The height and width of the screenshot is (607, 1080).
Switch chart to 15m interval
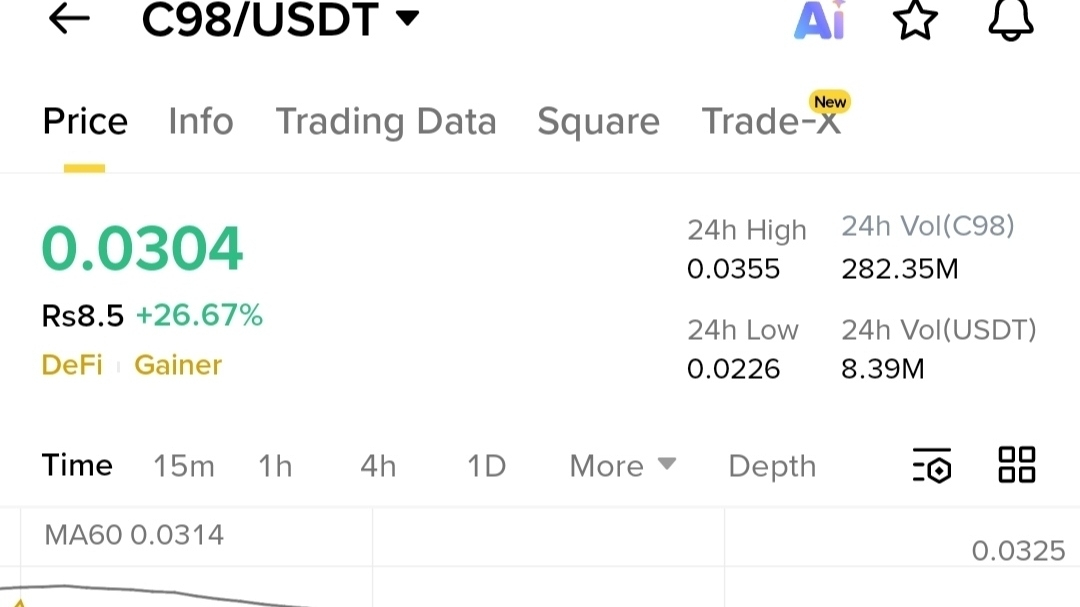pyautogui.click(x=184, y=466)
